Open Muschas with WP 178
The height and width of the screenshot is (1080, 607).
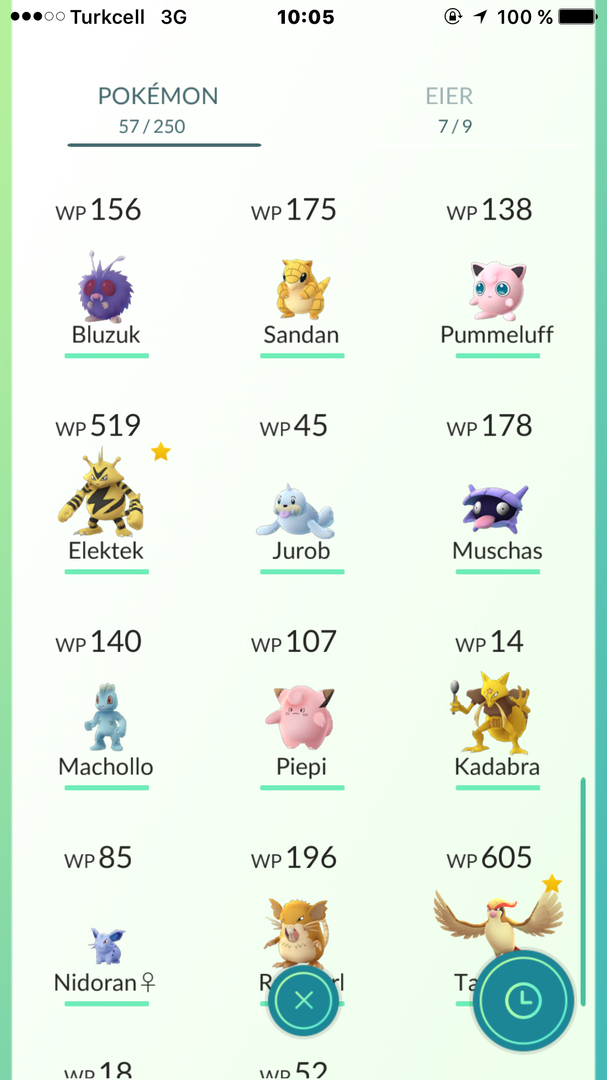(497, 508)
